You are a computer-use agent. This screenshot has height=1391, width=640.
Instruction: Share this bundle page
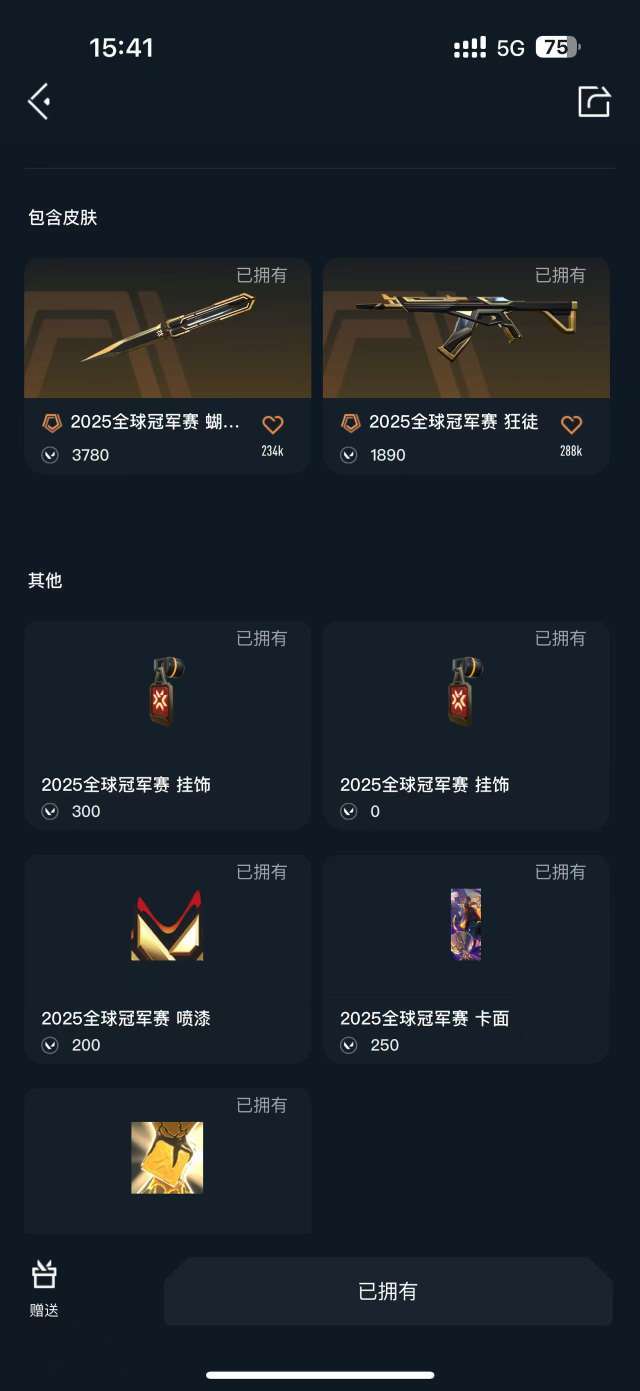[593, 101]
